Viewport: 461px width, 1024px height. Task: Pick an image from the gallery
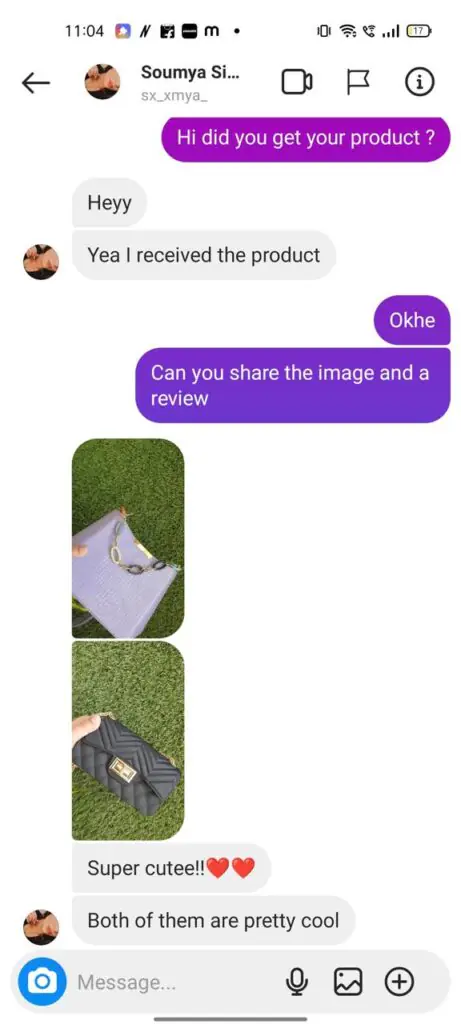pos(348,981)
